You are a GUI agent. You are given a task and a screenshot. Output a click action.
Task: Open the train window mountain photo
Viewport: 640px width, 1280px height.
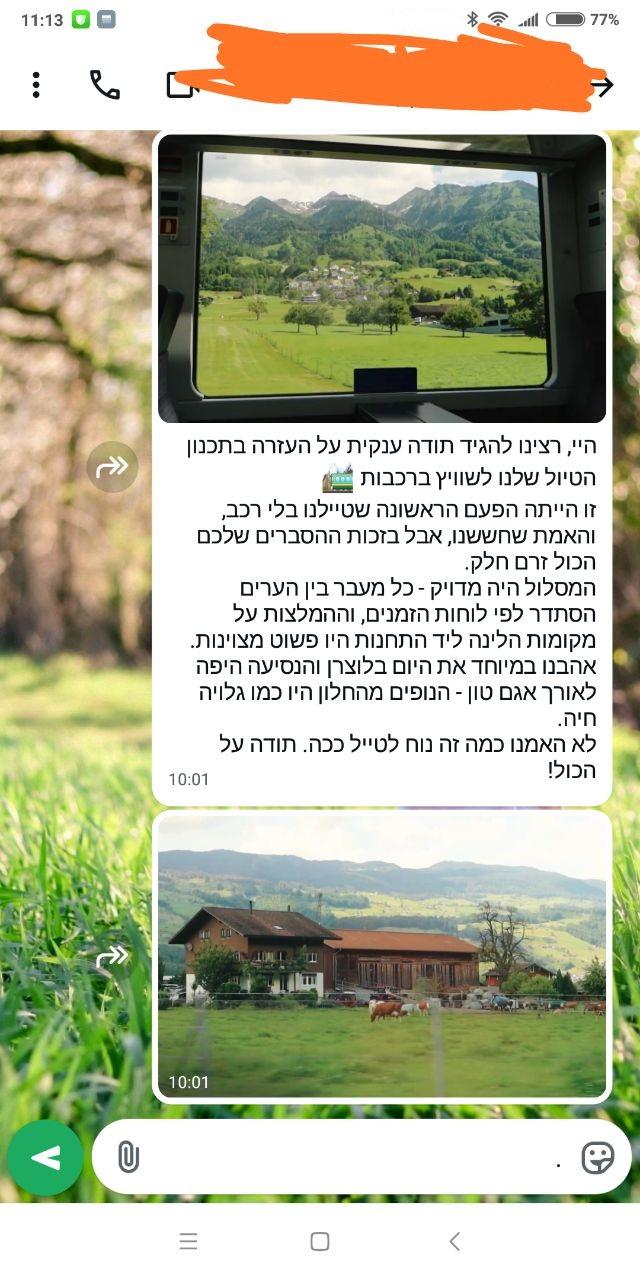[x=382, y=278]
